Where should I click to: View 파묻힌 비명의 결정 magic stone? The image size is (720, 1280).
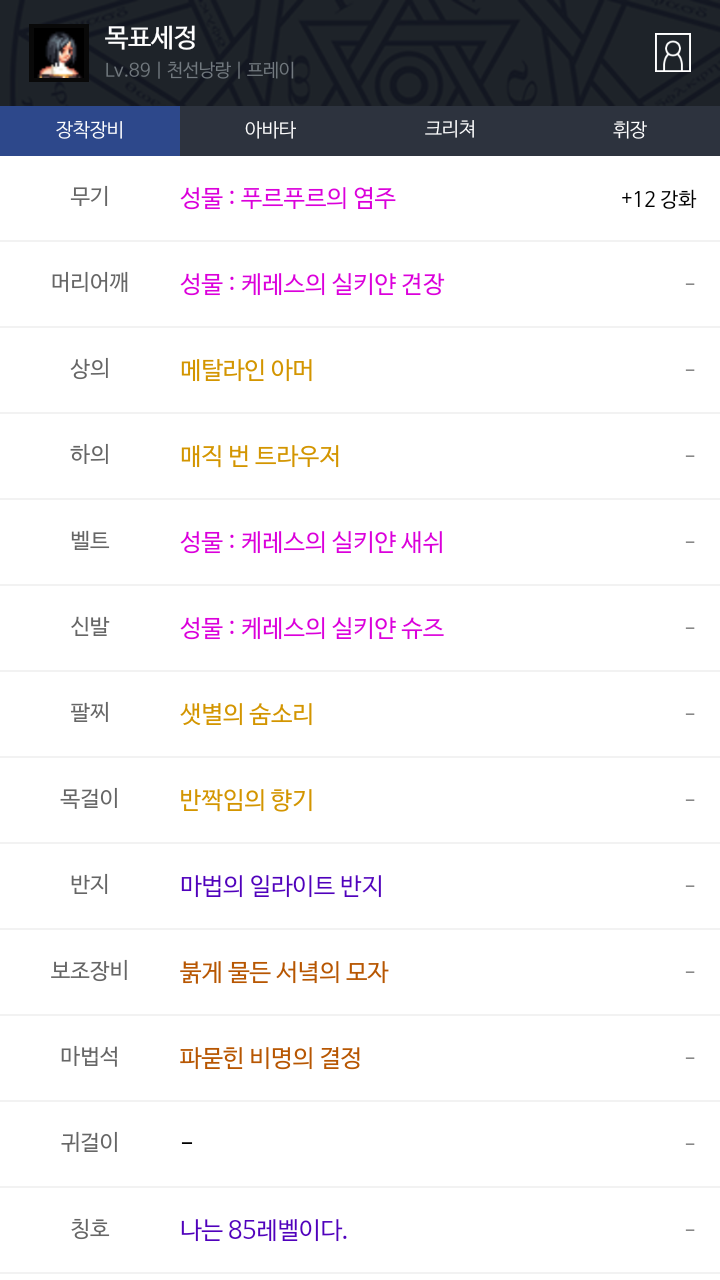pos(270,1058)
